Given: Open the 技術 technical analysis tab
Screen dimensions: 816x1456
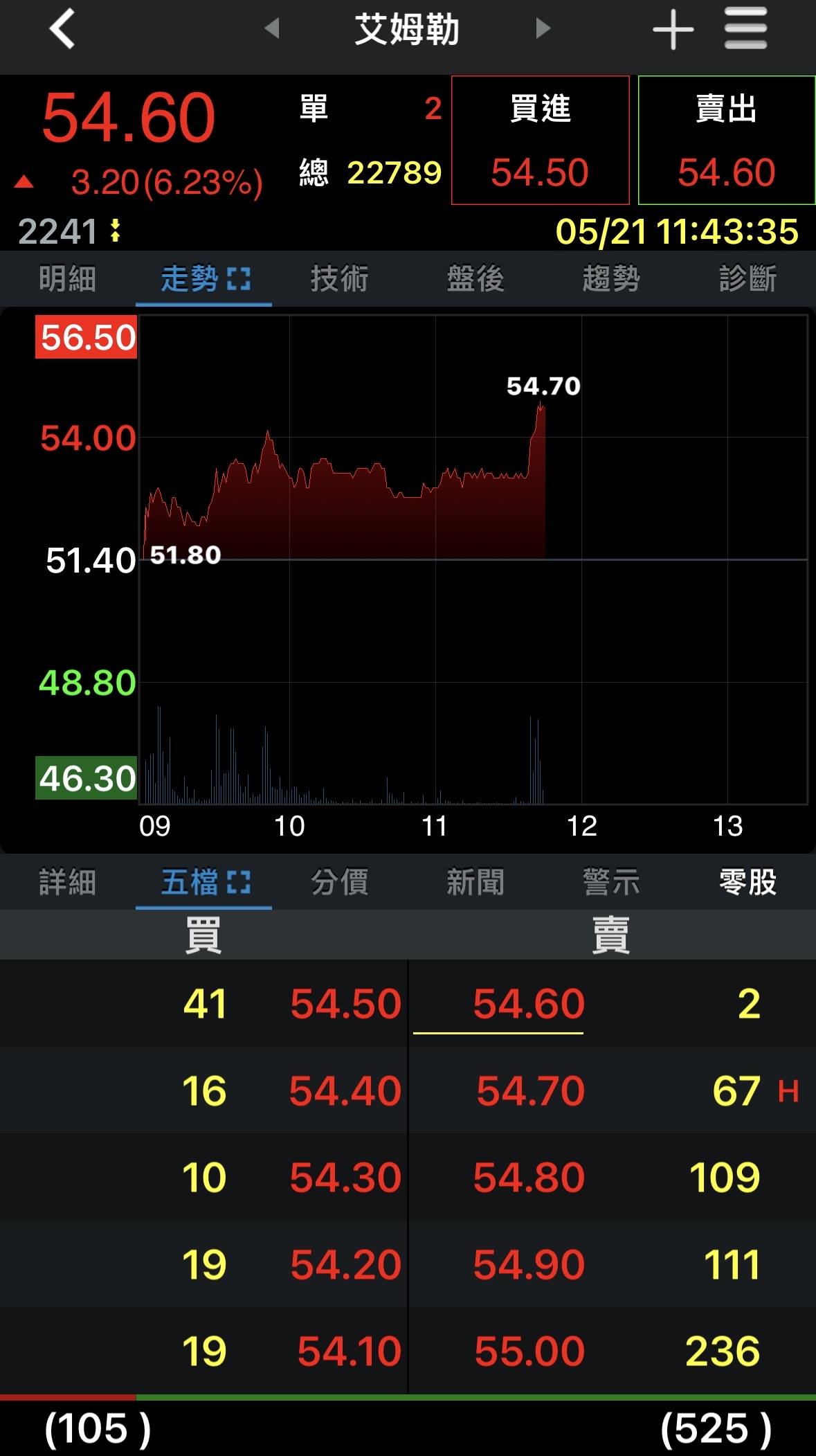Looking at the screenshot, I should click(339, 279).
